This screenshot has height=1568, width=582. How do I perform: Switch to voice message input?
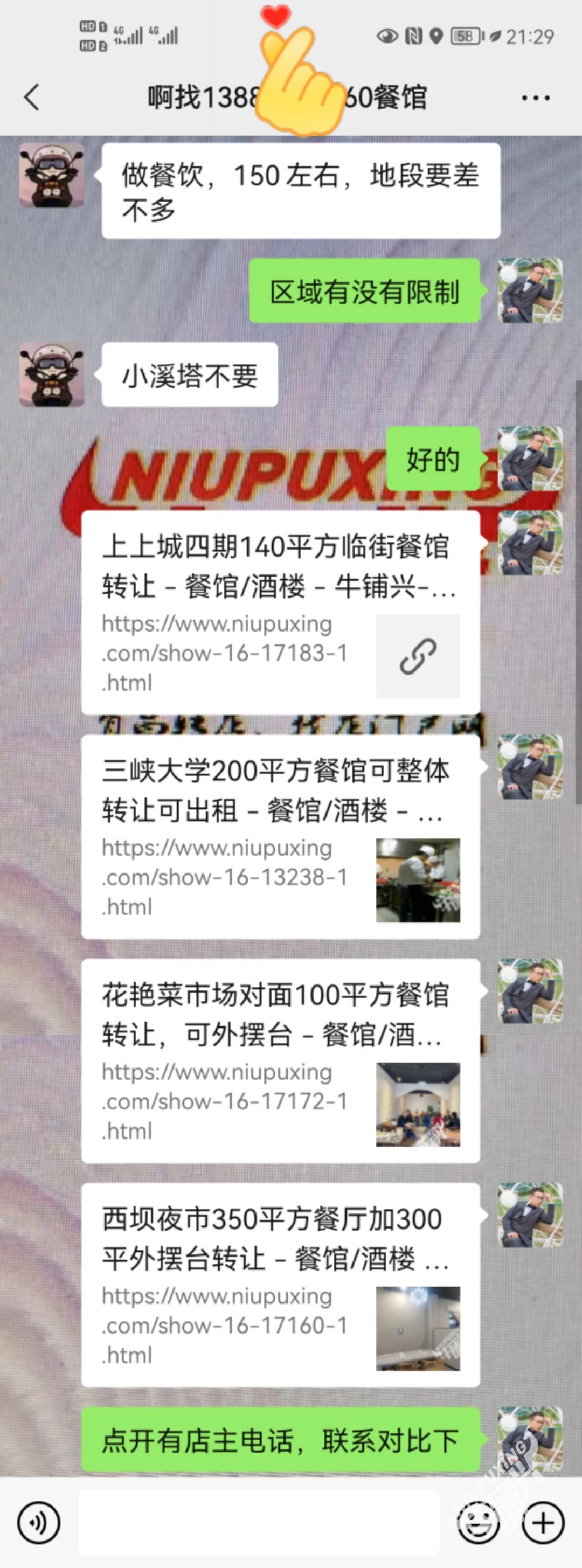point(39,1522)
